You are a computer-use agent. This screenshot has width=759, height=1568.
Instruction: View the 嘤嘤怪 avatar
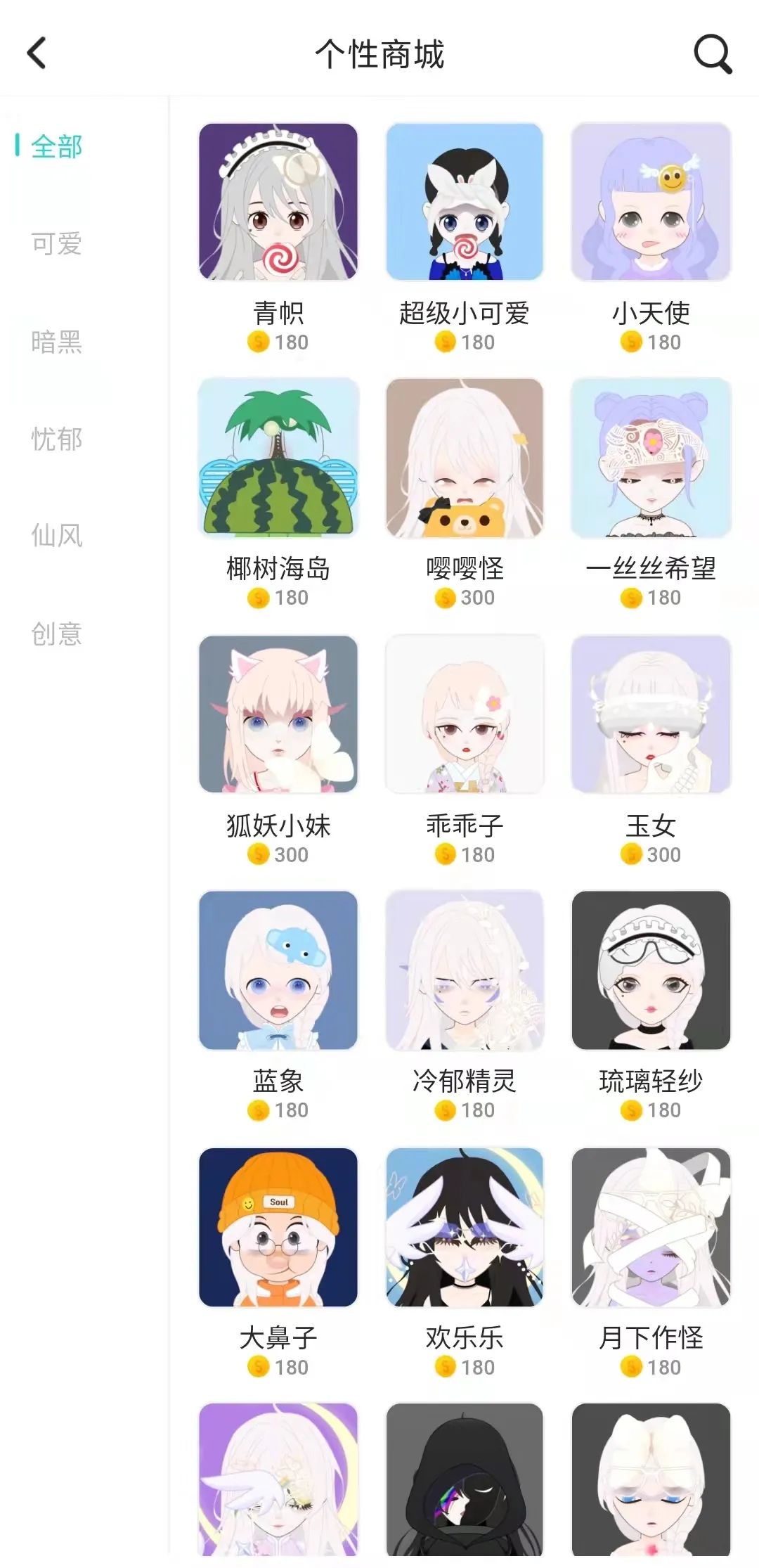click(x=465, y=458)
